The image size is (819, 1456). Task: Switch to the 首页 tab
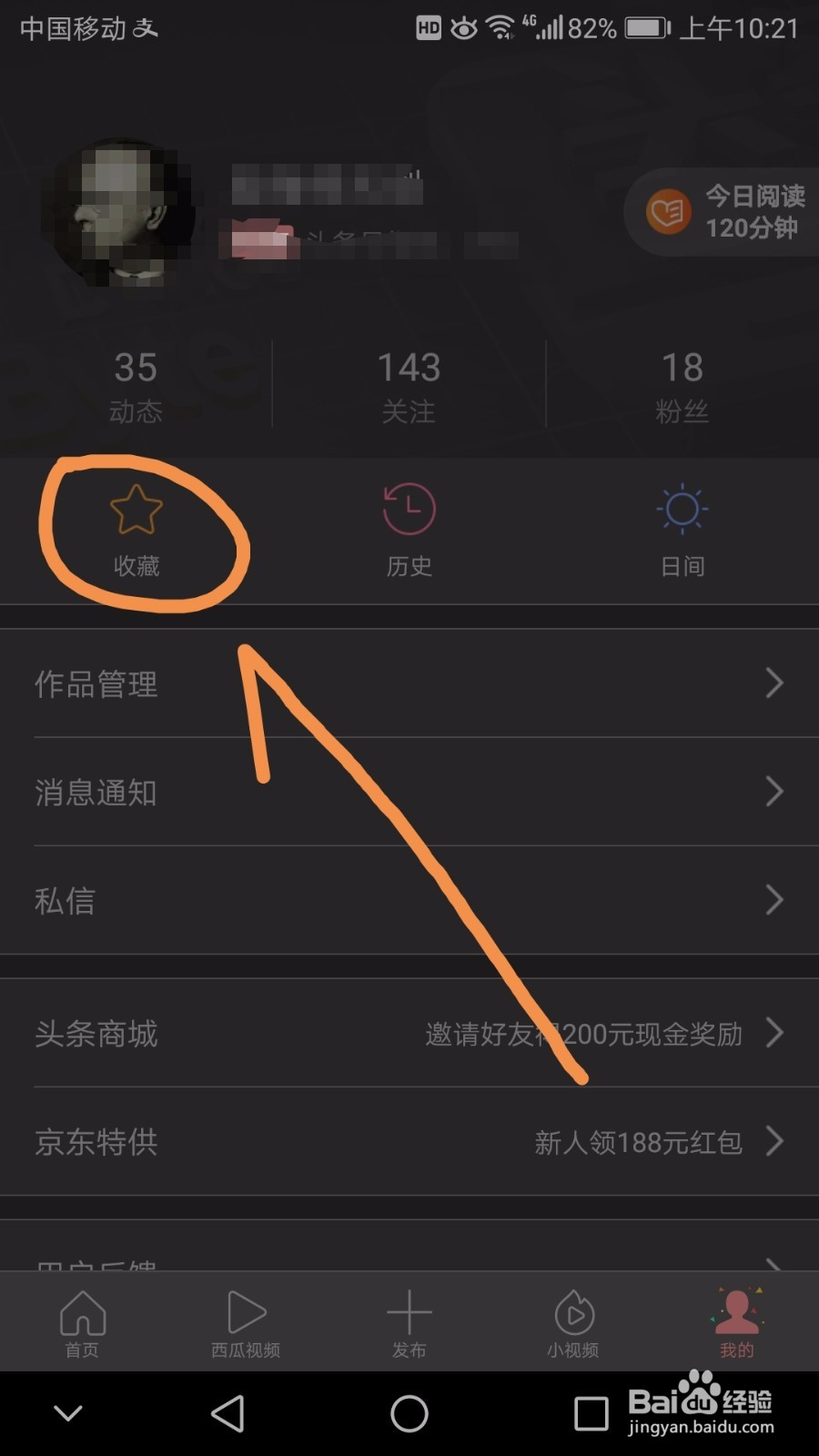click(x=82, y=1319)
